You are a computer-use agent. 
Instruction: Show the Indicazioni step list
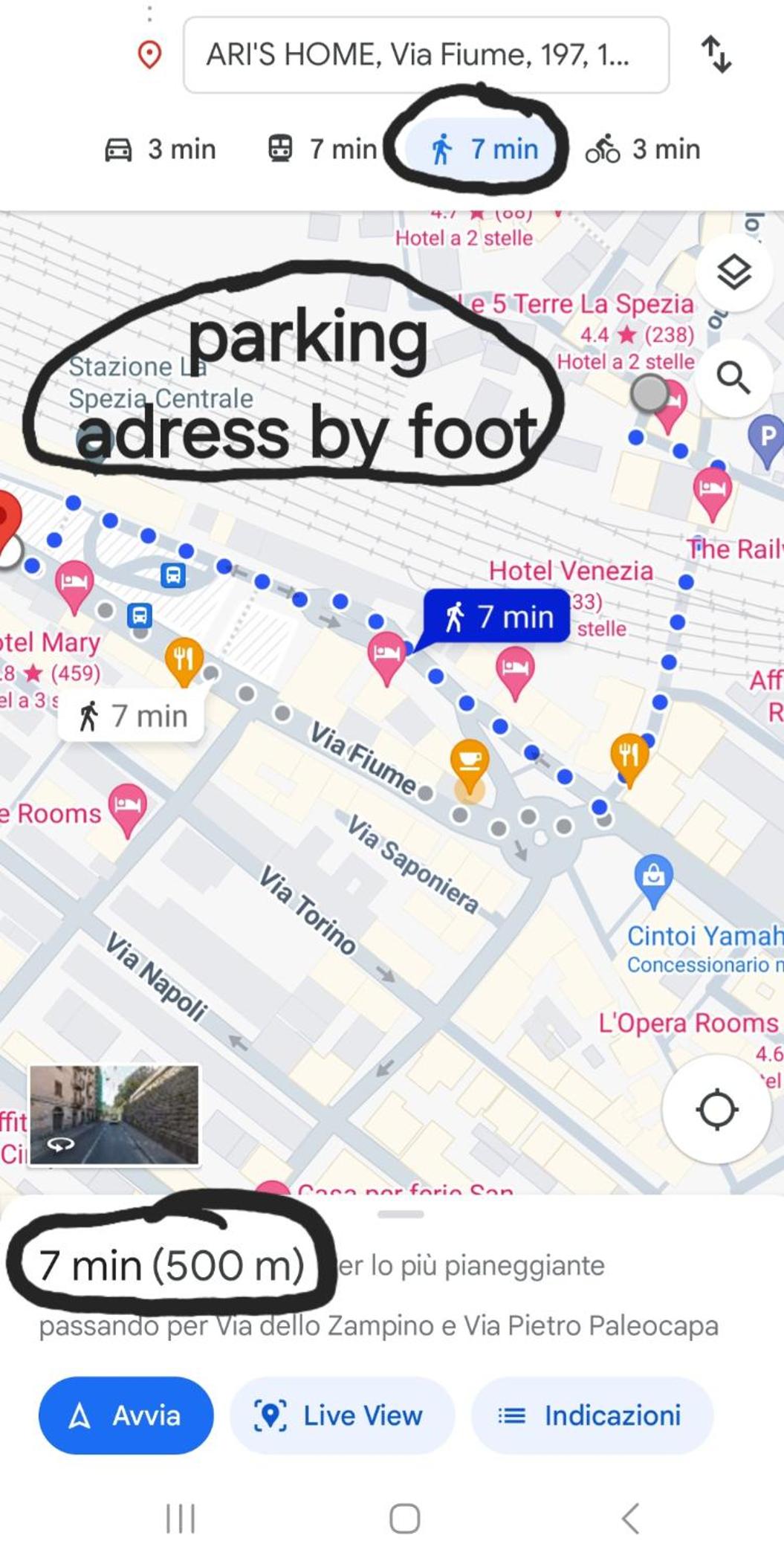click(x=592, y=1415)
